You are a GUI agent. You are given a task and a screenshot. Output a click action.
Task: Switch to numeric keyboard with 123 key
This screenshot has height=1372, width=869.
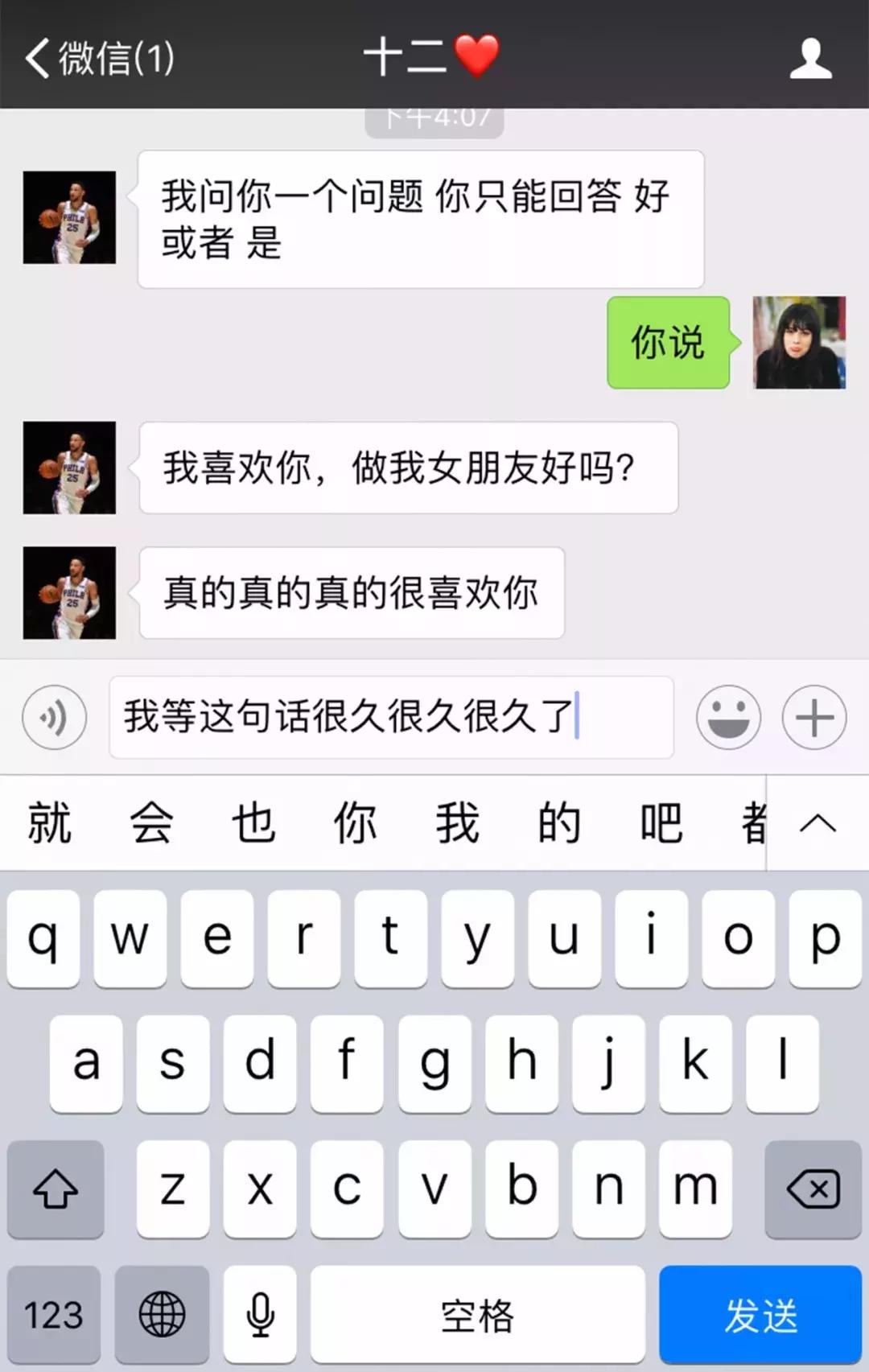[x=53, y=1314]
